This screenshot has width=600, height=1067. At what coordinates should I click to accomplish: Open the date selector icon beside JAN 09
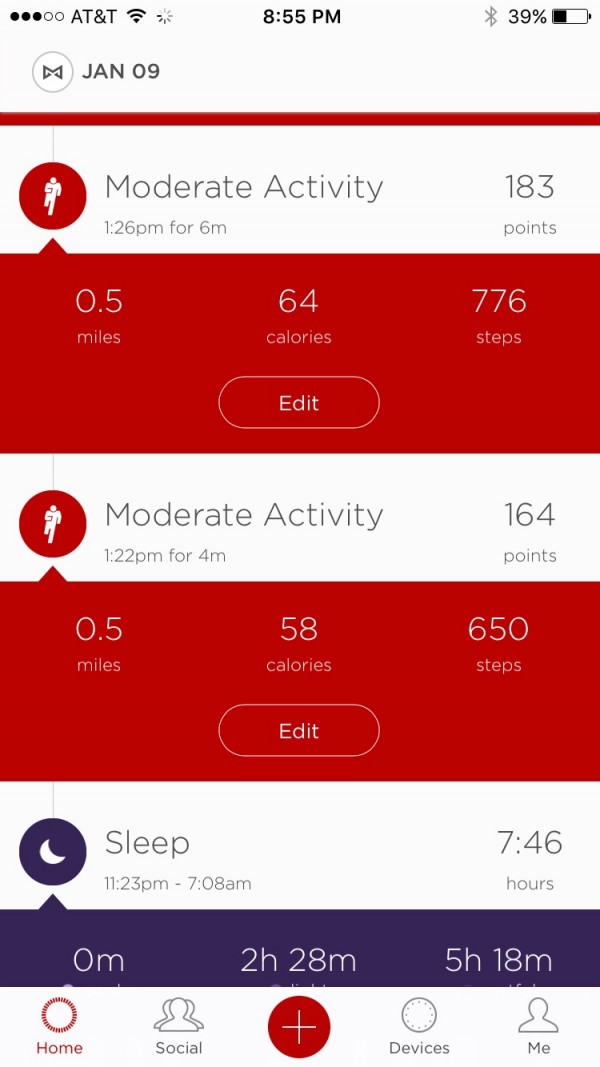click(x=52, y=72)
